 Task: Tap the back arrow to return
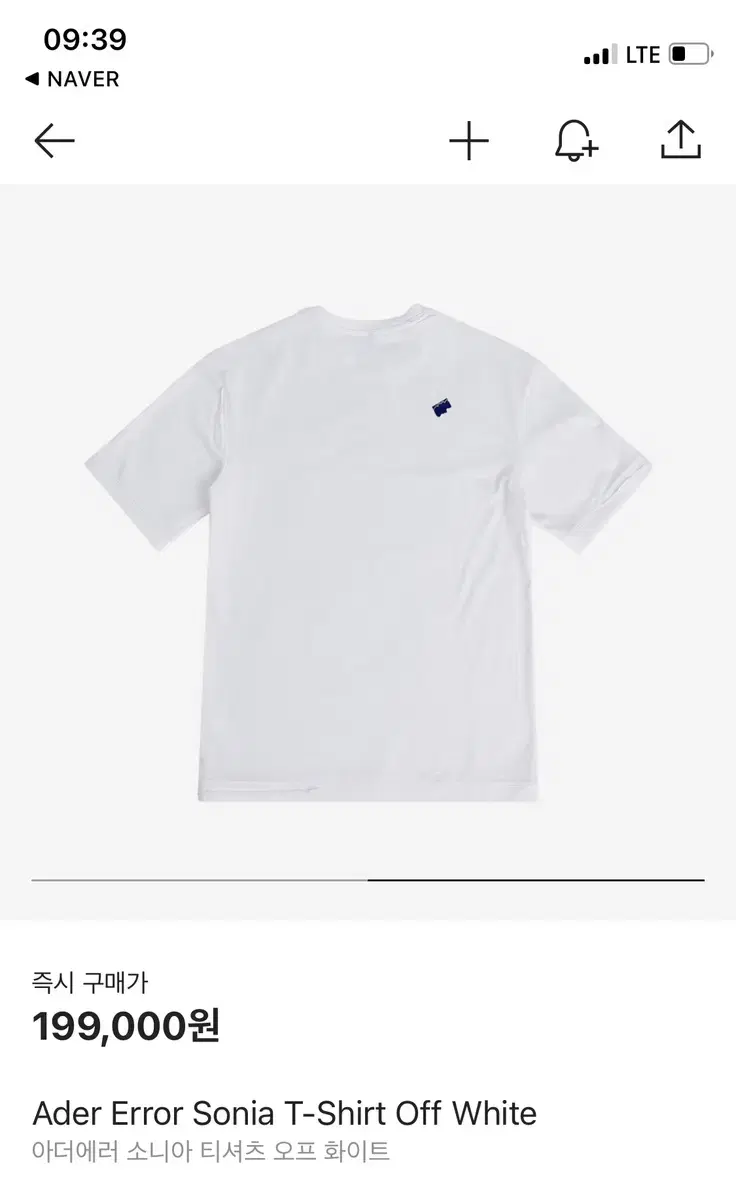coord(54,140)
